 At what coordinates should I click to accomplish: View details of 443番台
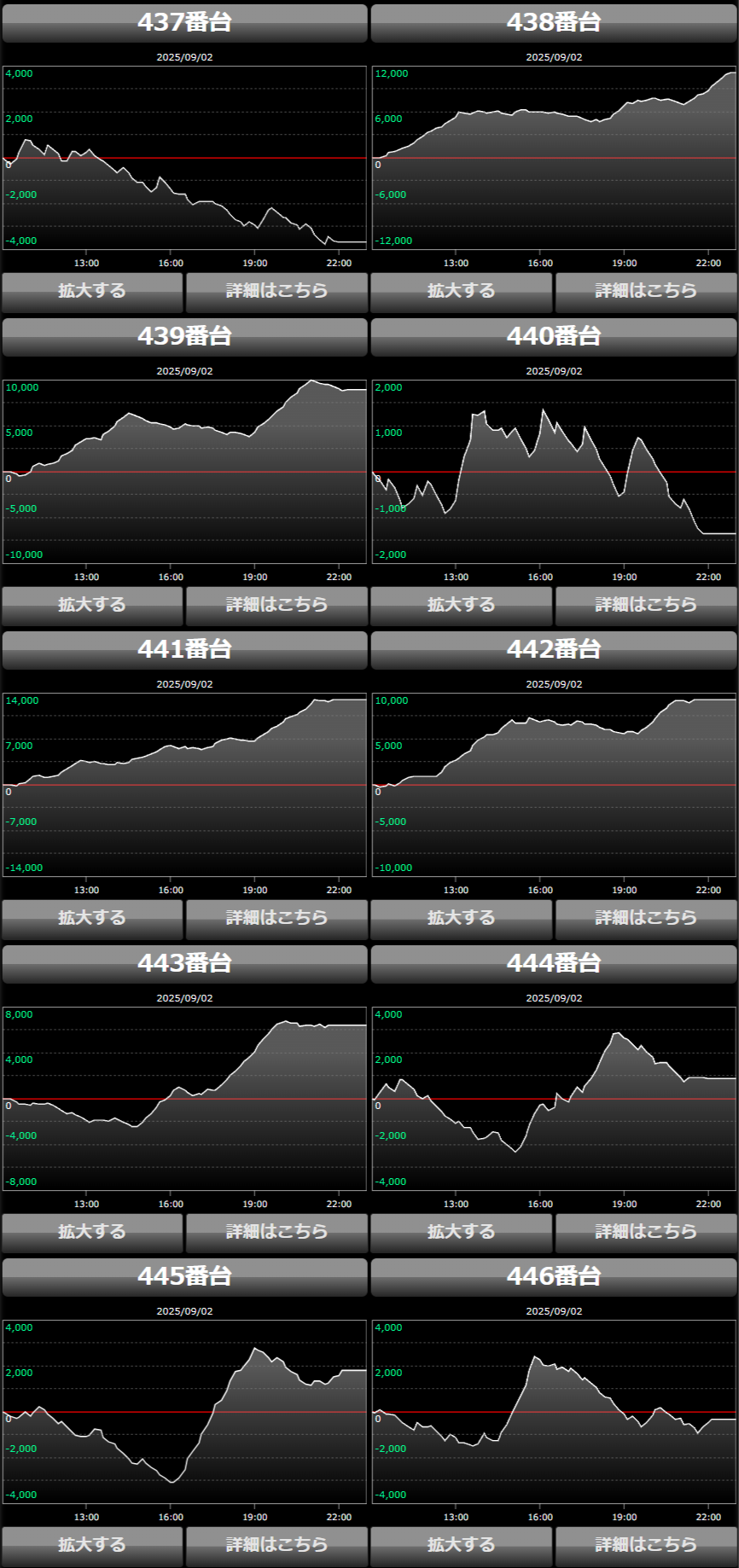click(x=276, y=1233)
